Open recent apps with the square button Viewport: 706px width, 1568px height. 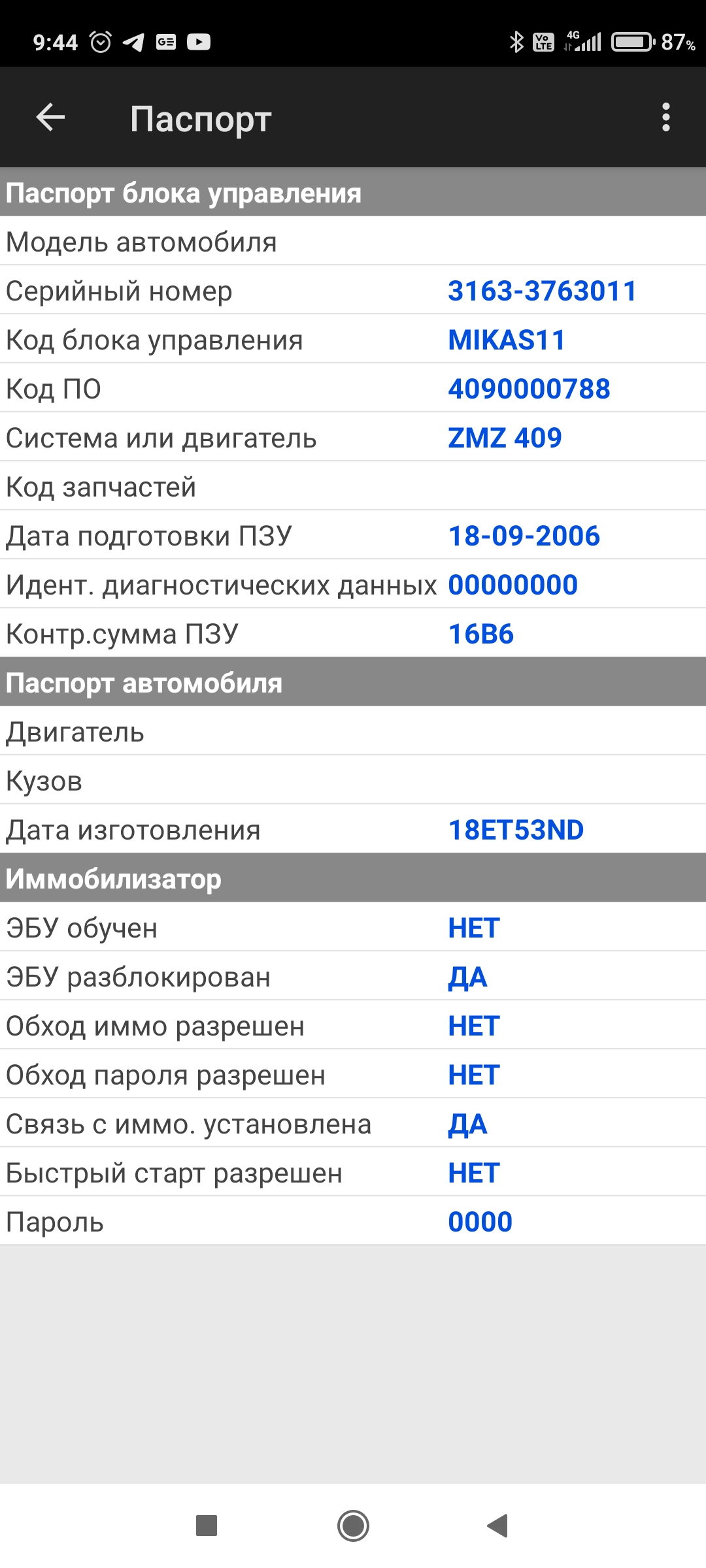pos(207,1526)
